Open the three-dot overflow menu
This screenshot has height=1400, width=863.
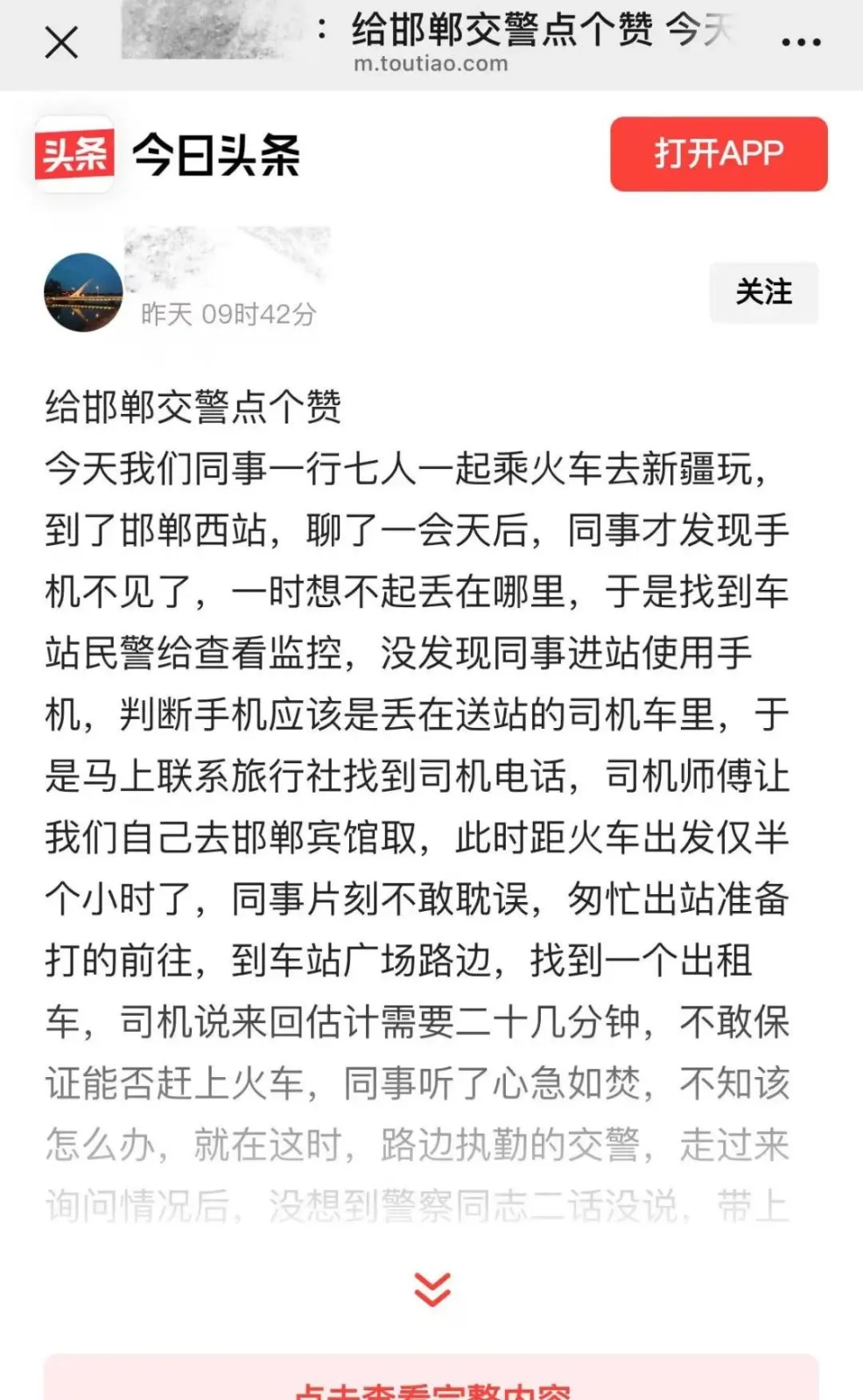[801, 41]
